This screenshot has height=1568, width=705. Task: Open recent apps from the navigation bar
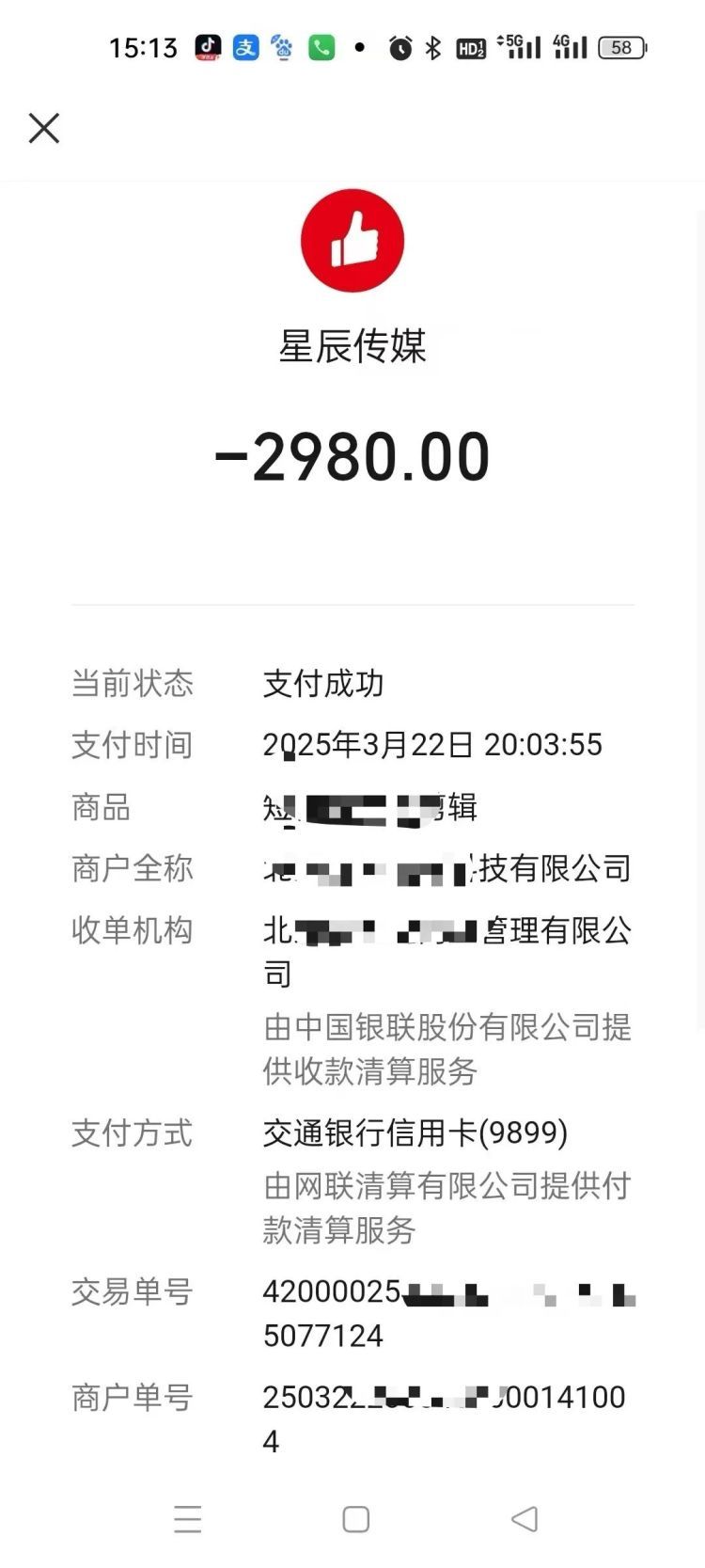click(x=188, y=1519)
